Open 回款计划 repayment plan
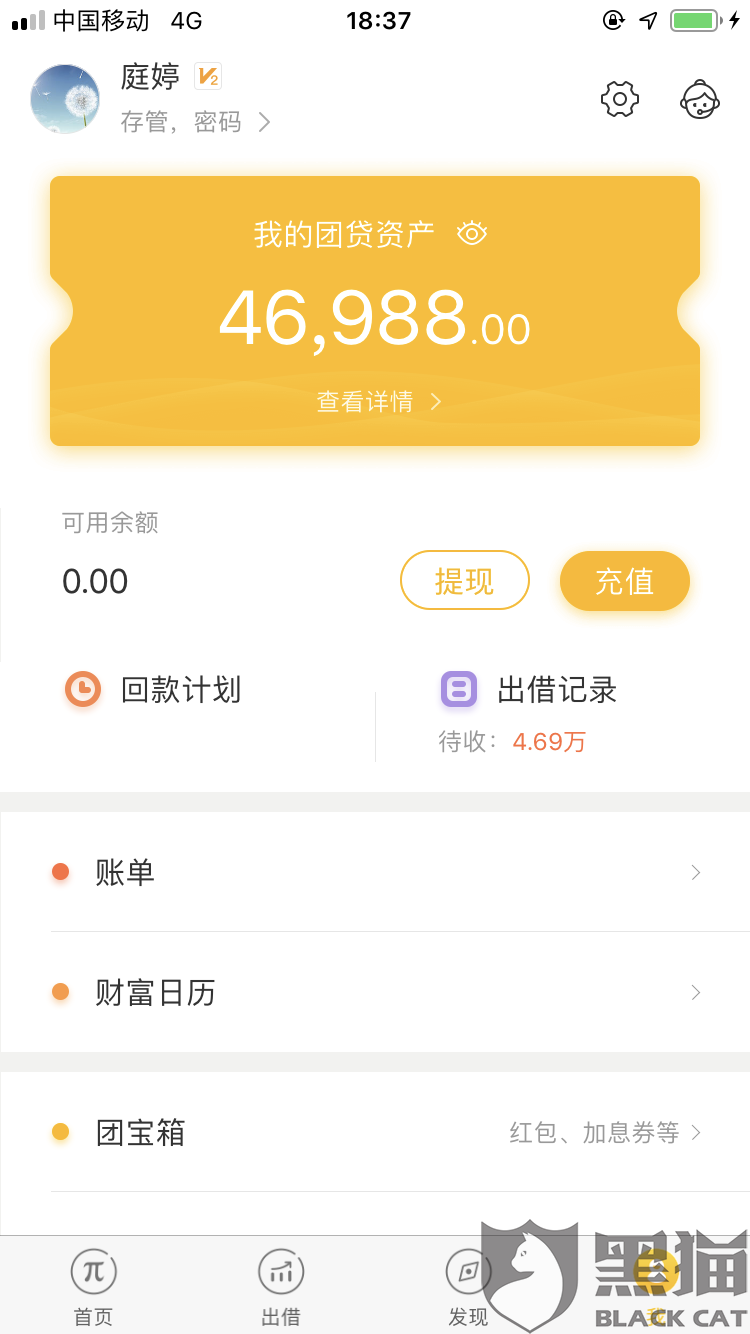Viewport: 750px width, 1334px height. coord(153,690)
